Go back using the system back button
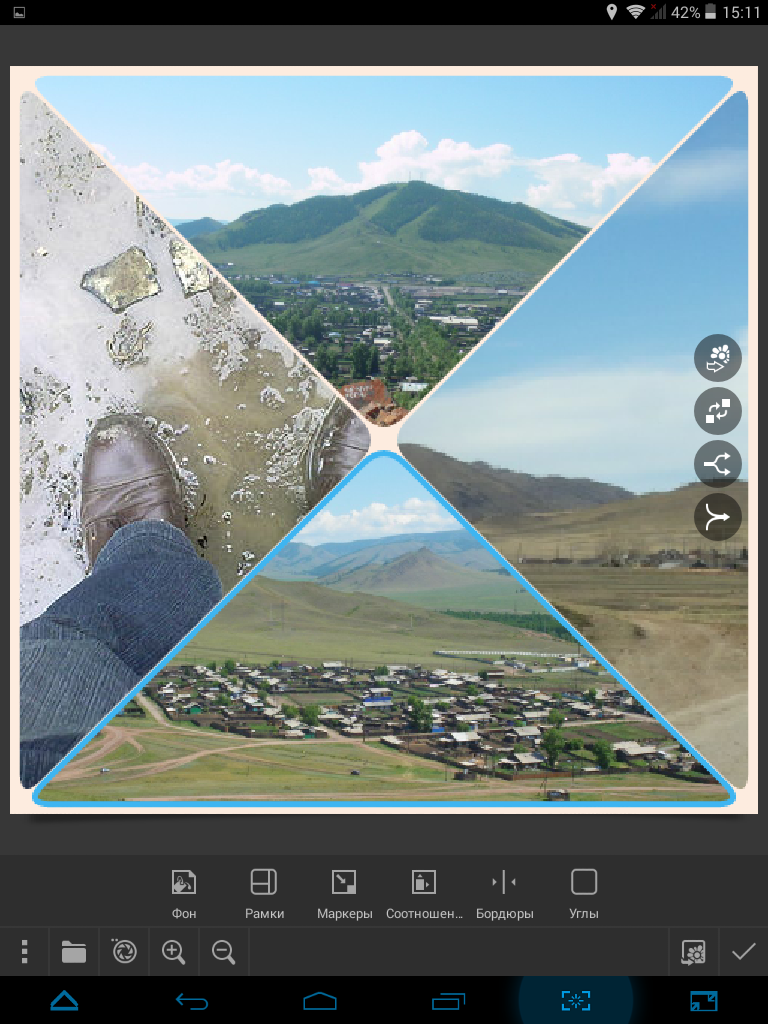This screenshot has width=768, height=1024. tap(192, 1000)
